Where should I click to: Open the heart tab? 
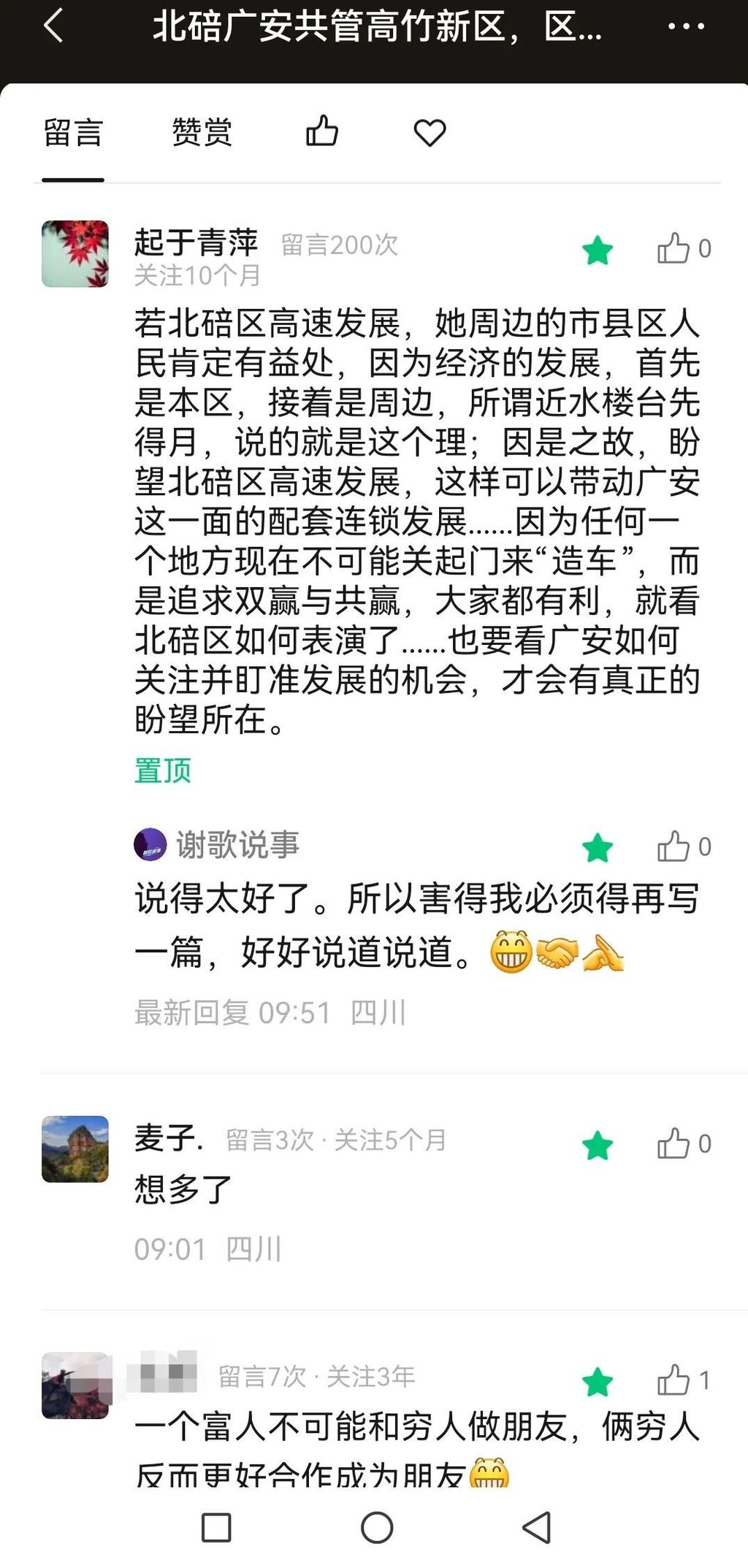tap(430, 133)
